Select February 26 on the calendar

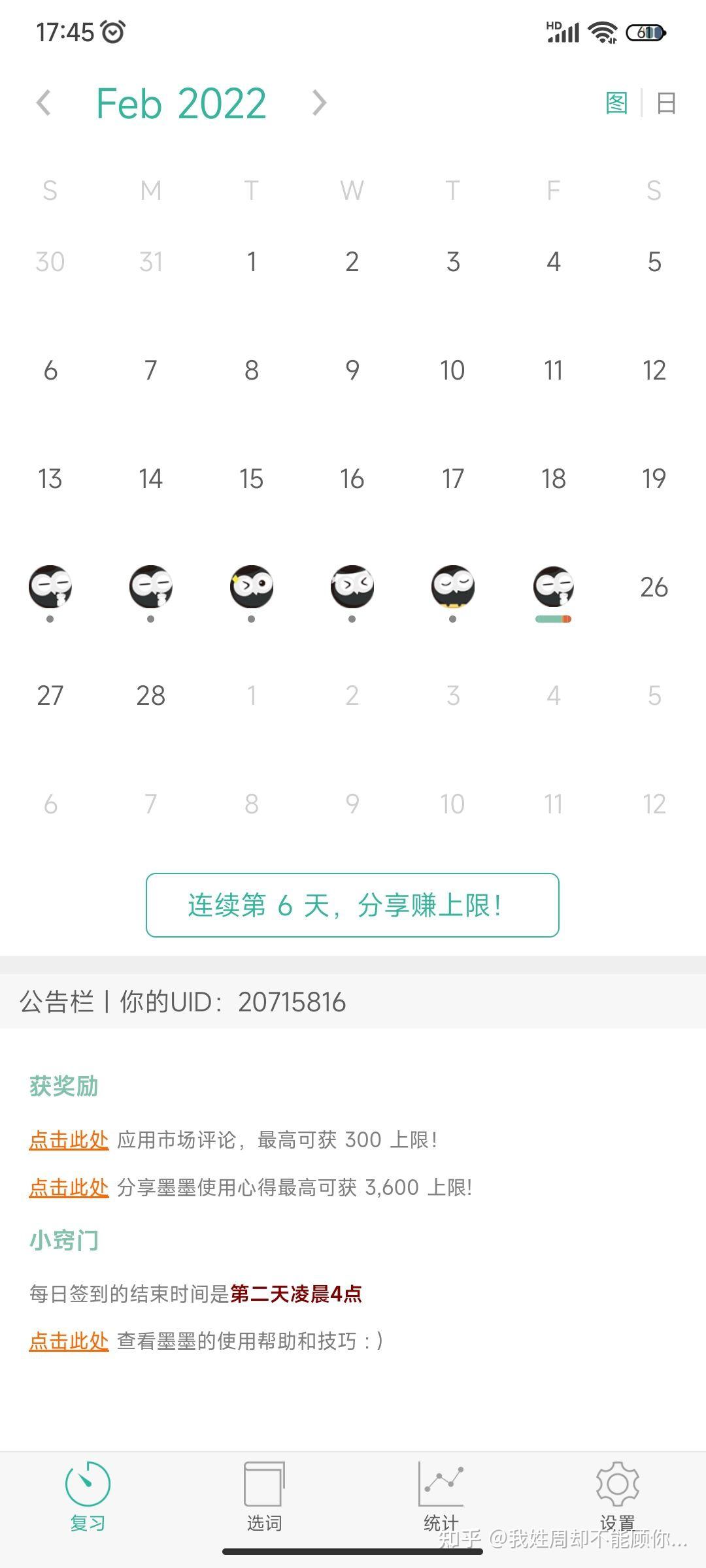[654, 587]
